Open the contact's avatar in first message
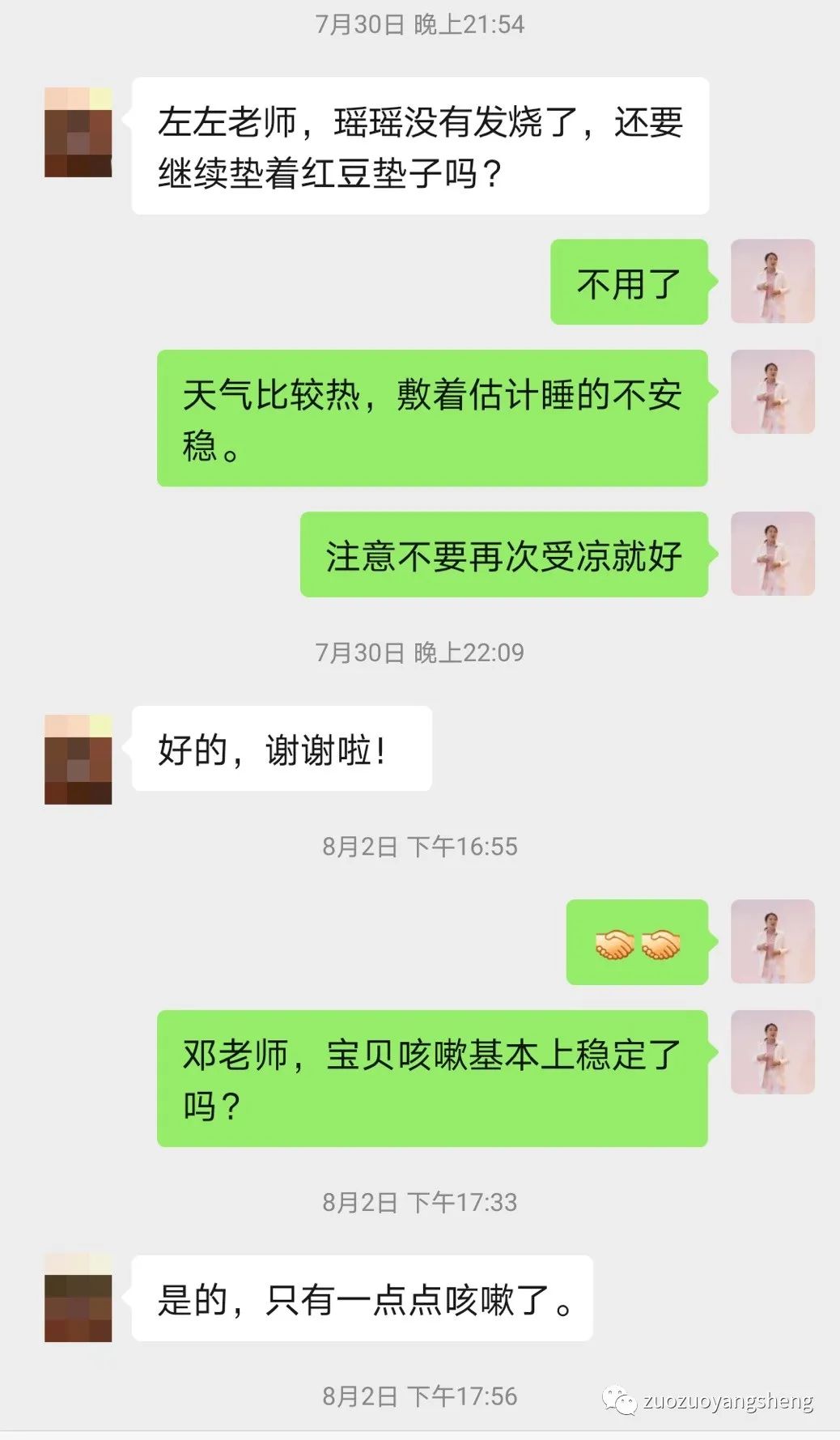 [x=78, y=132]
